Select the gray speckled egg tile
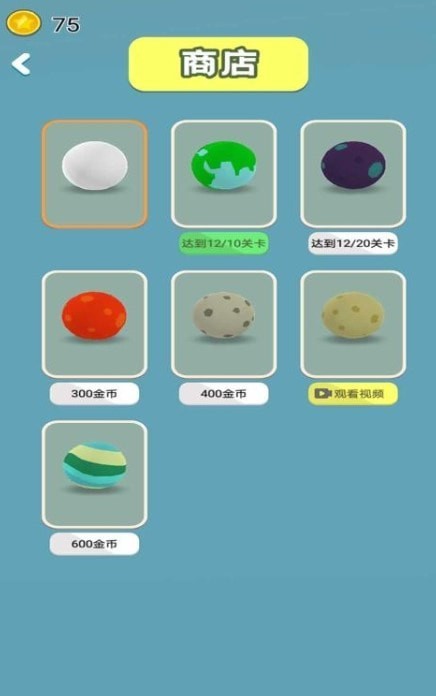 pos(224,324)
